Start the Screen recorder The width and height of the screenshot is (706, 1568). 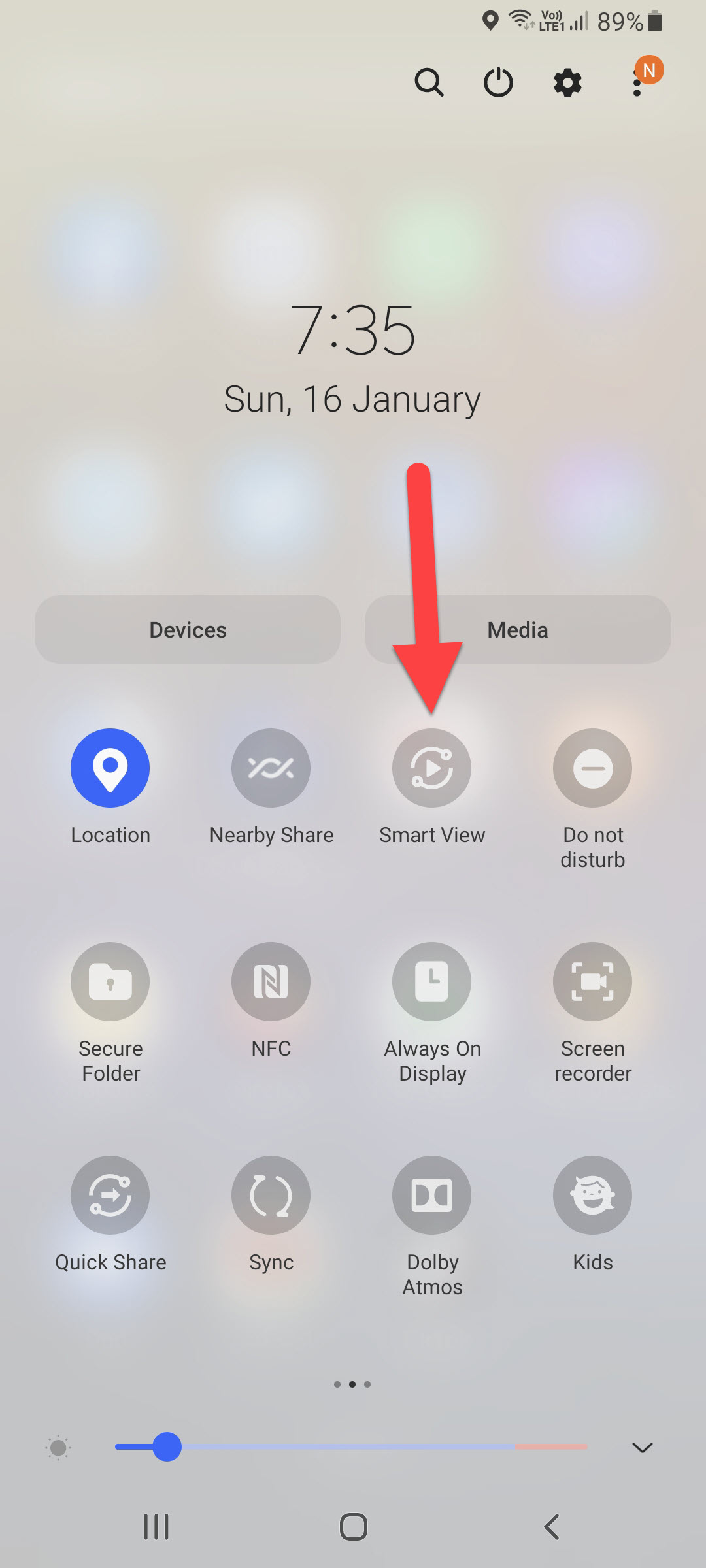click(592, 981)
